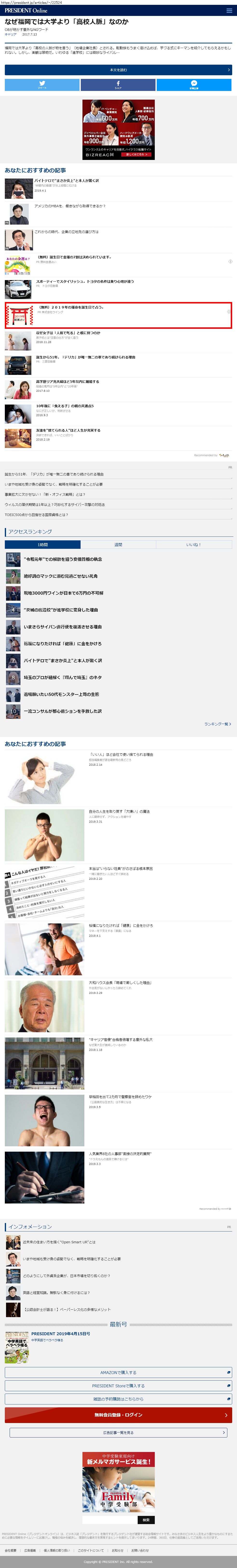Share via the Messenger button
This screenshot has height=1568, width=237.
[193, 85]
